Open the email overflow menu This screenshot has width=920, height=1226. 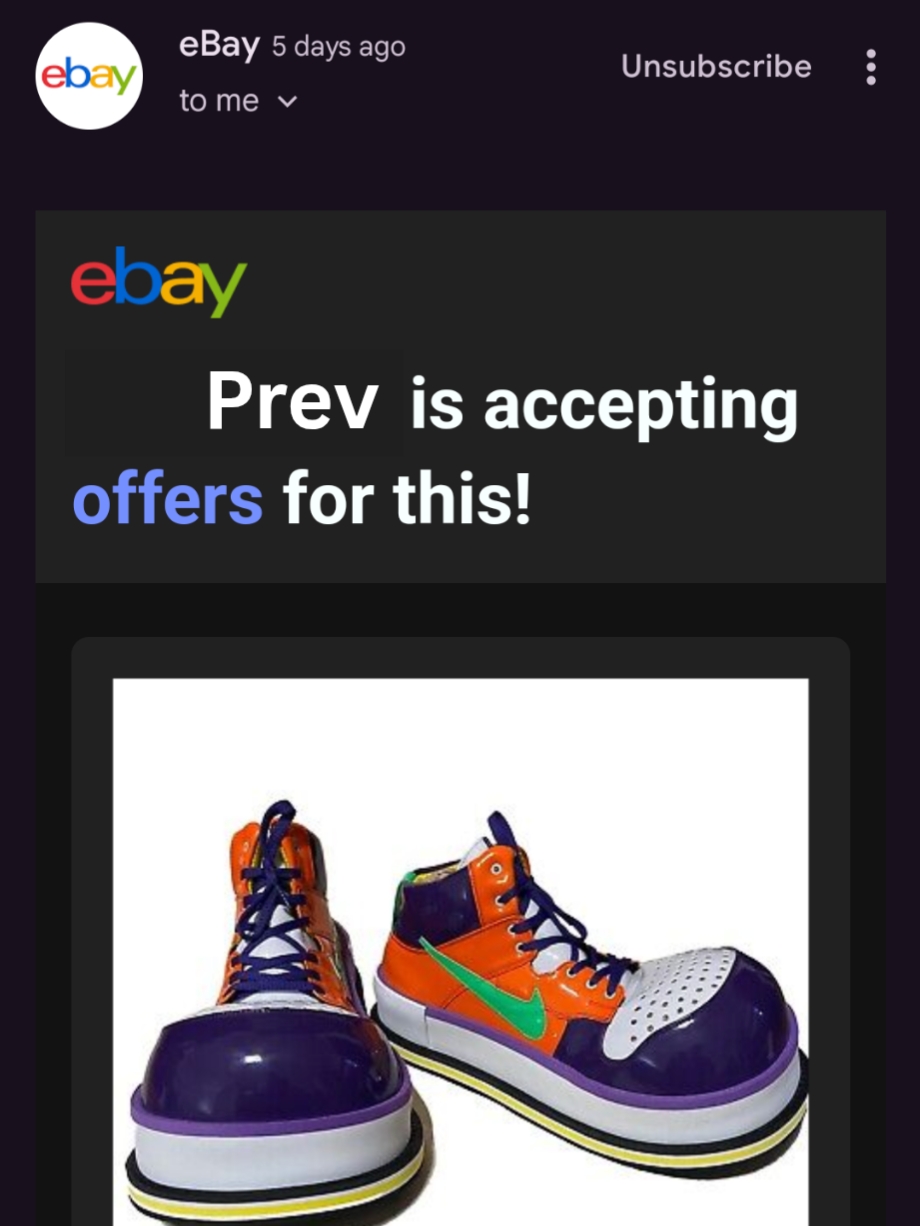click(x=871, y=67)
